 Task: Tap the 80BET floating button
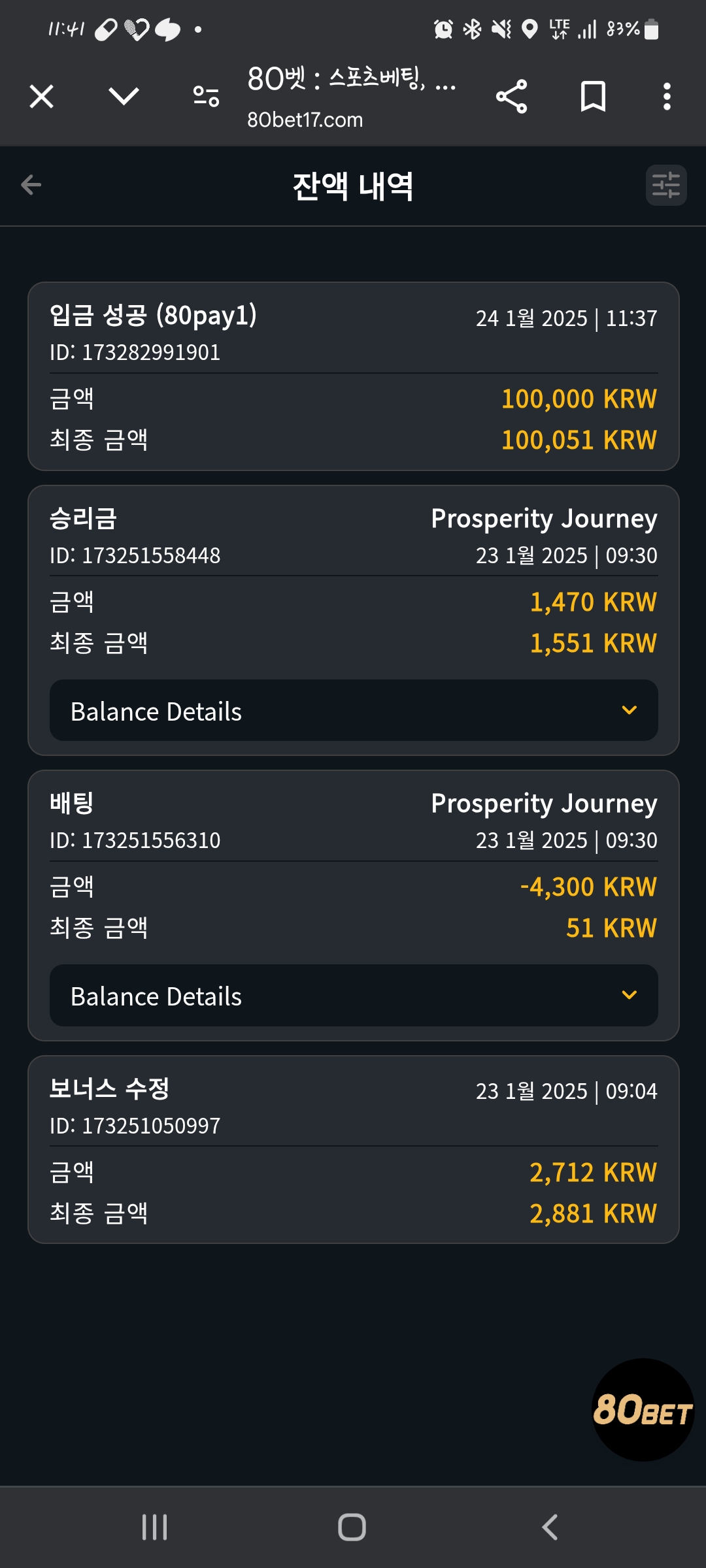(643, 1410)
